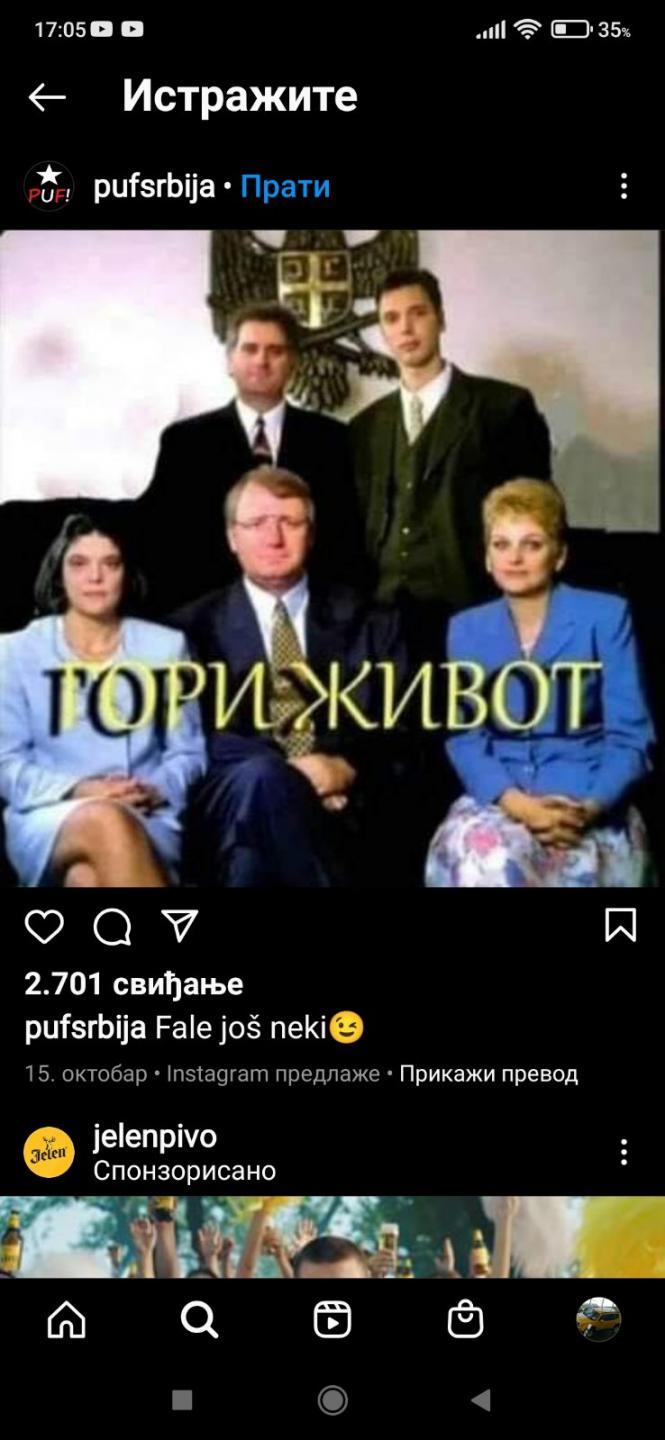Viewport: 665px width, 1440px height.
Task: Tap the system home button
Action: click(332, 1401)
